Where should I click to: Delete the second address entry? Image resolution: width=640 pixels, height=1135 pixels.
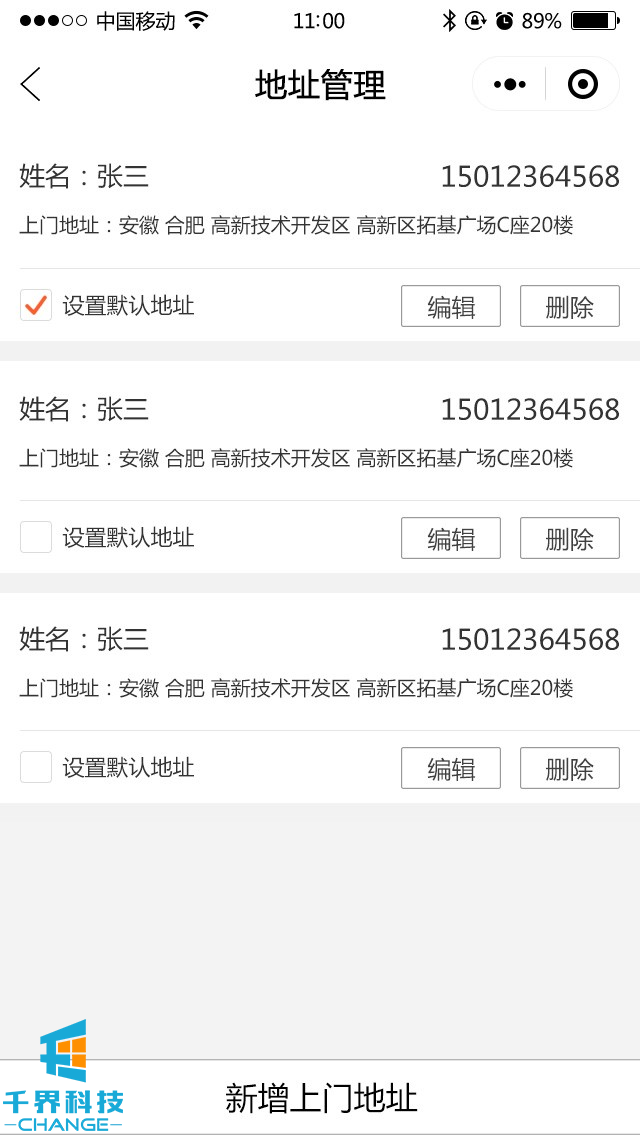[x=569, y=538]
